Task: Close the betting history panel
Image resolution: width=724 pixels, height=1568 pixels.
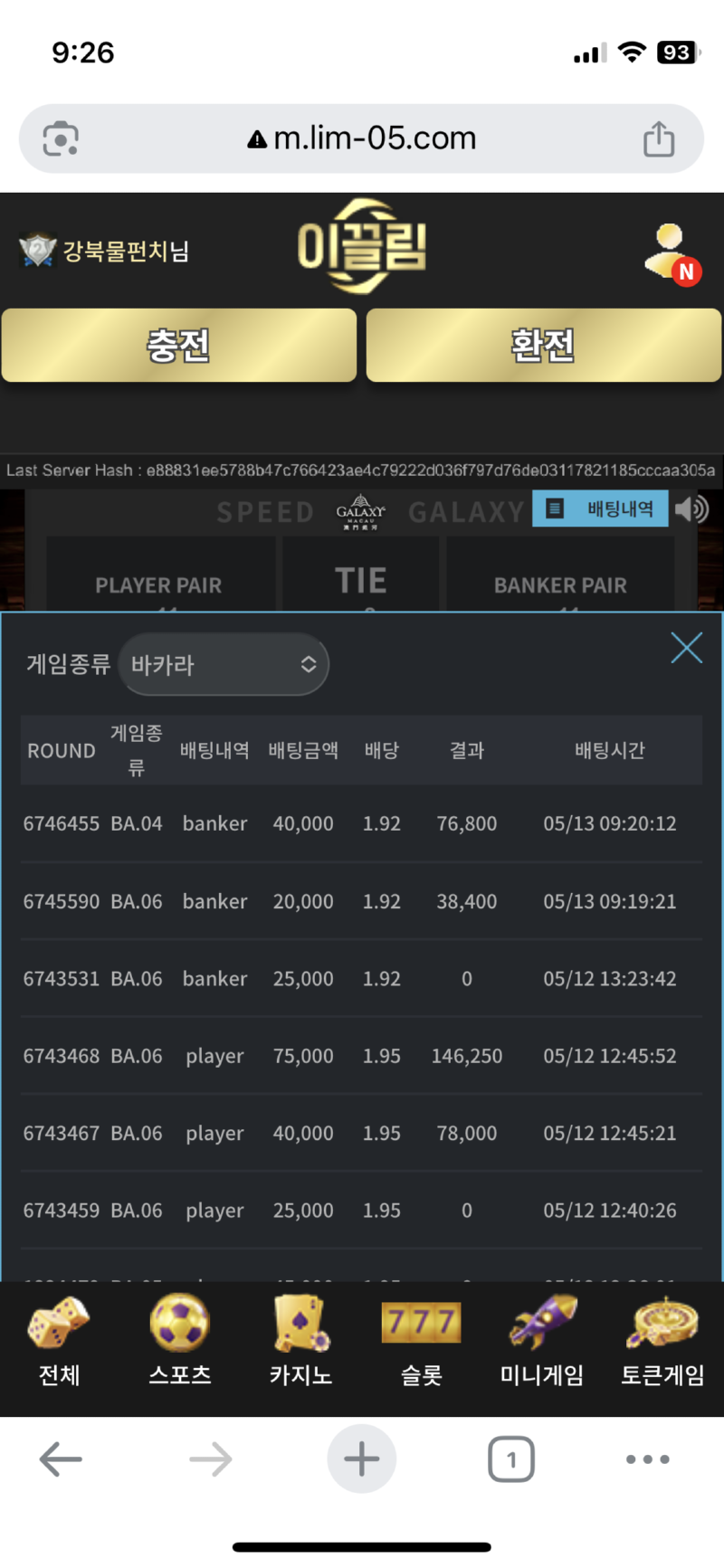Action: tap(686, 648)
